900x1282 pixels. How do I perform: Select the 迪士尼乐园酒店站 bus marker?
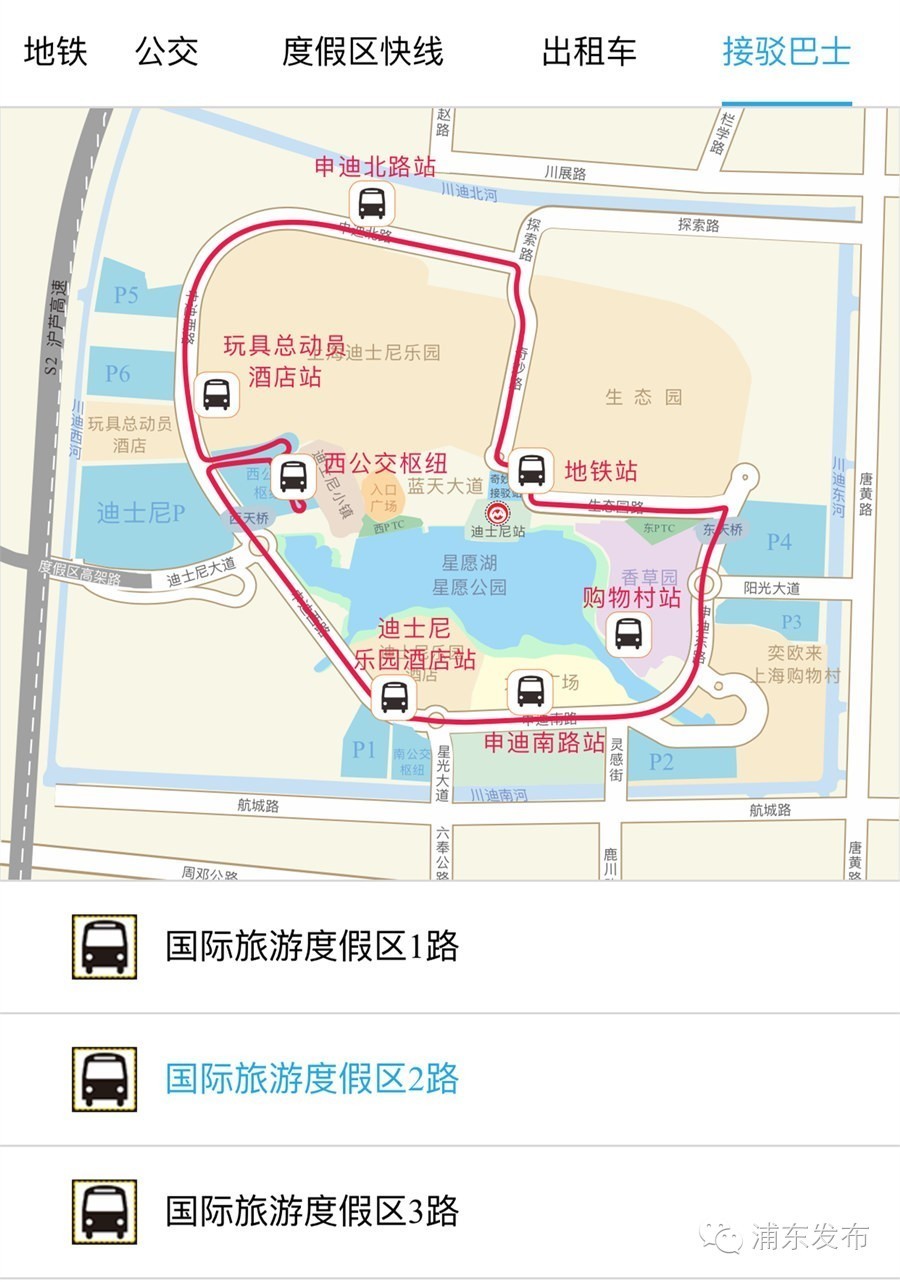click(x=392, y=697)
